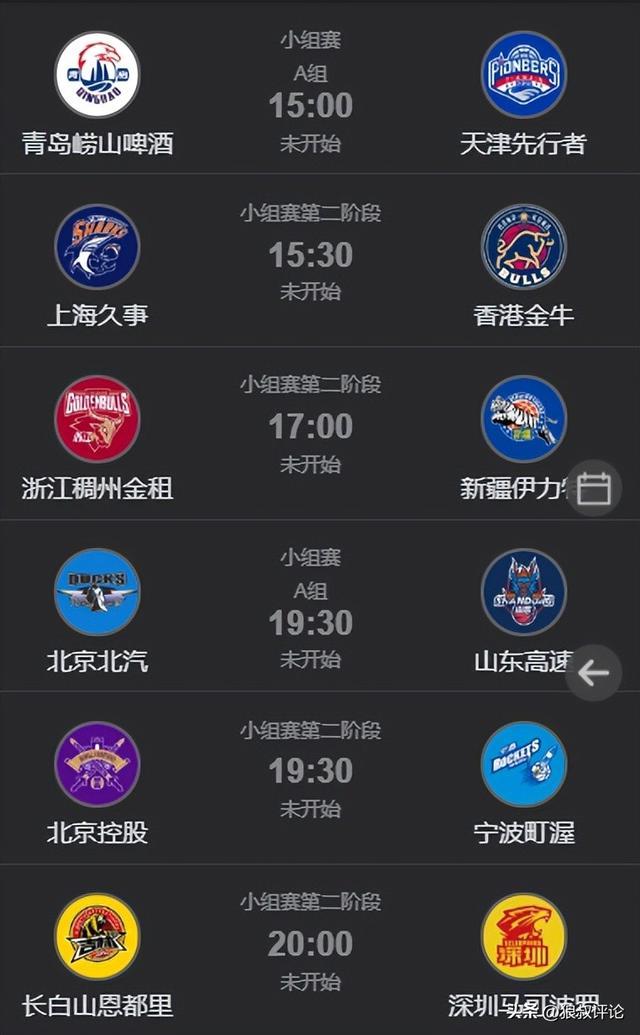Tap the floating back arrow button
This screenshot has height=1035, width=640.
pyautogui.click(x=593, y=673)
